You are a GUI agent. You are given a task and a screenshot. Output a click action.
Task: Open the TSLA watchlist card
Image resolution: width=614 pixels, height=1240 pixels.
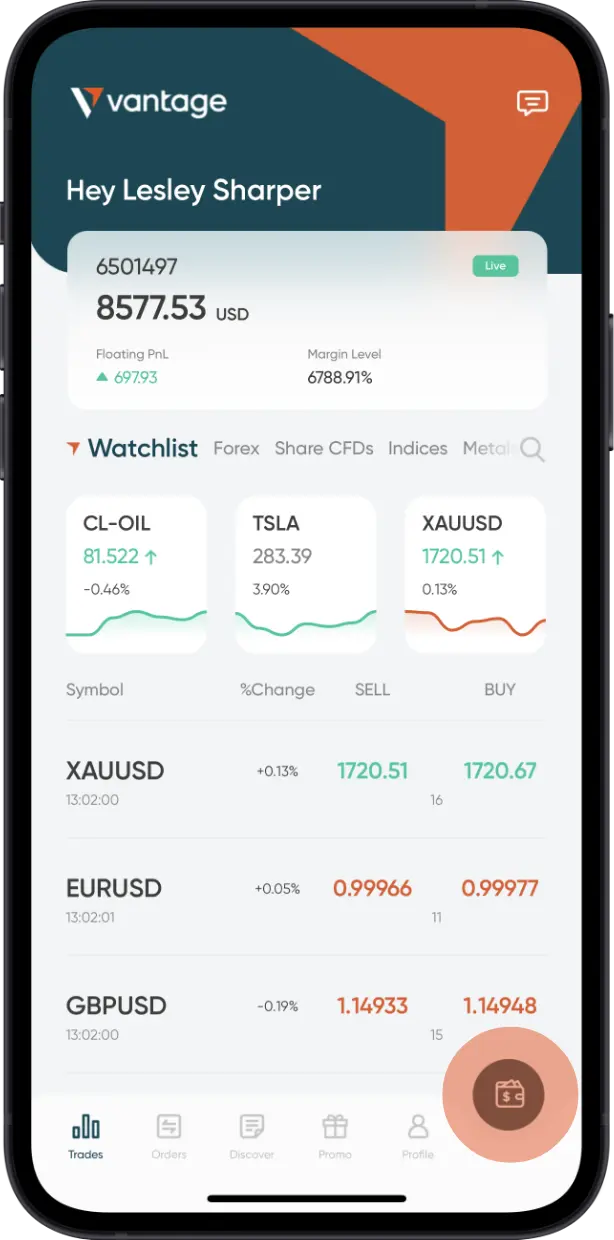click(x=306, y=574)
